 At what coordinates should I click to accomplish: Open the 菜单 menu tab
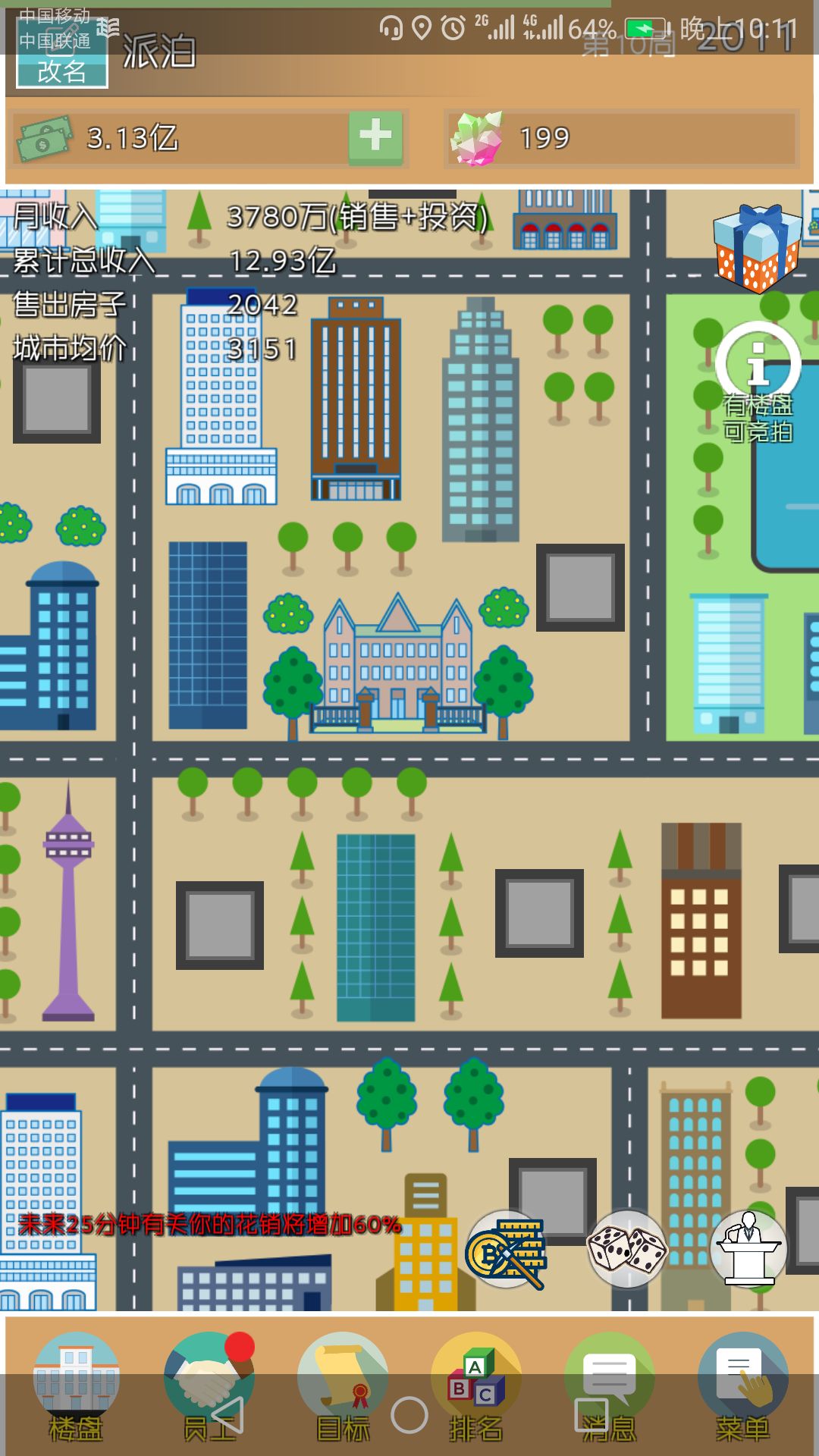click(x=743, y=1387)
